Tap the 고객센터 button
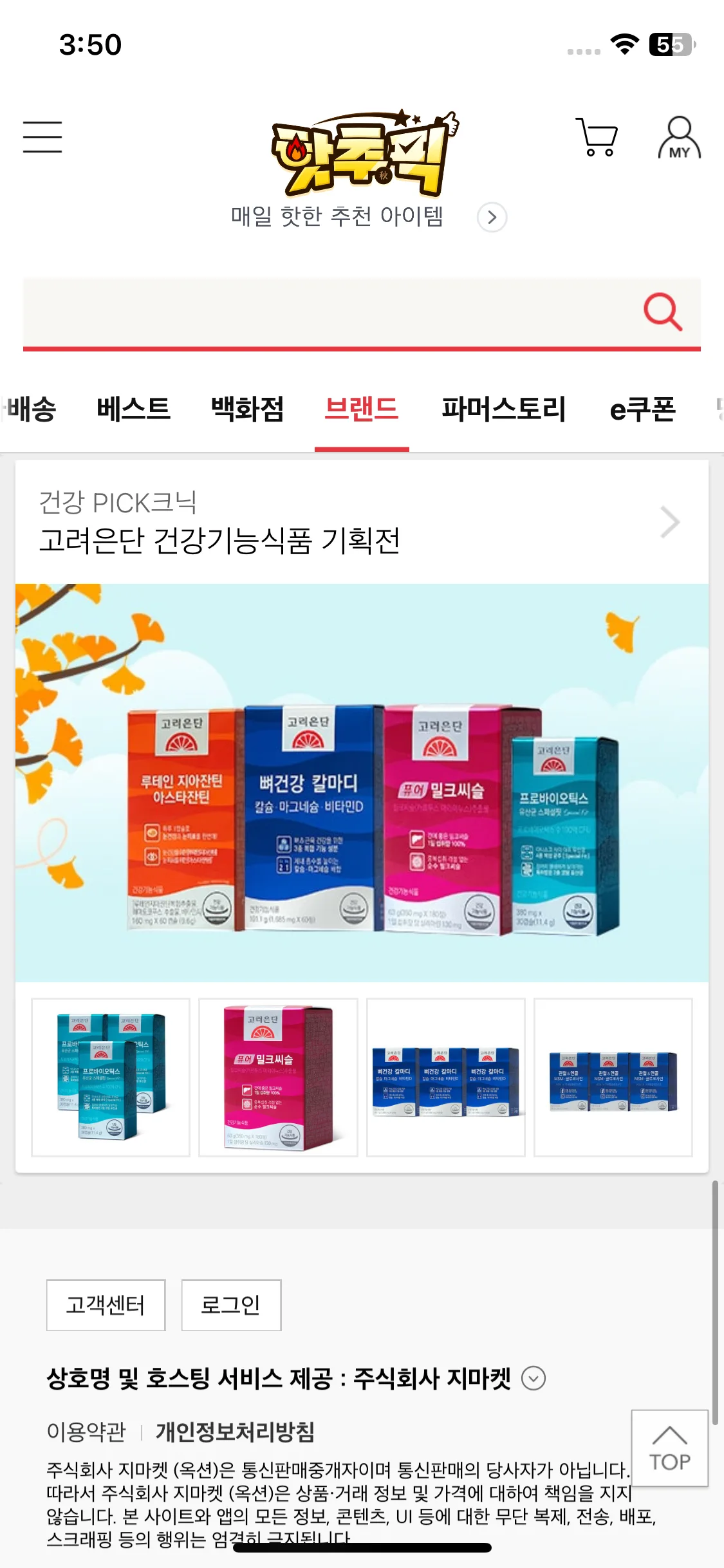Screen dimensions: 724x1568 (x=106, y=1305)
